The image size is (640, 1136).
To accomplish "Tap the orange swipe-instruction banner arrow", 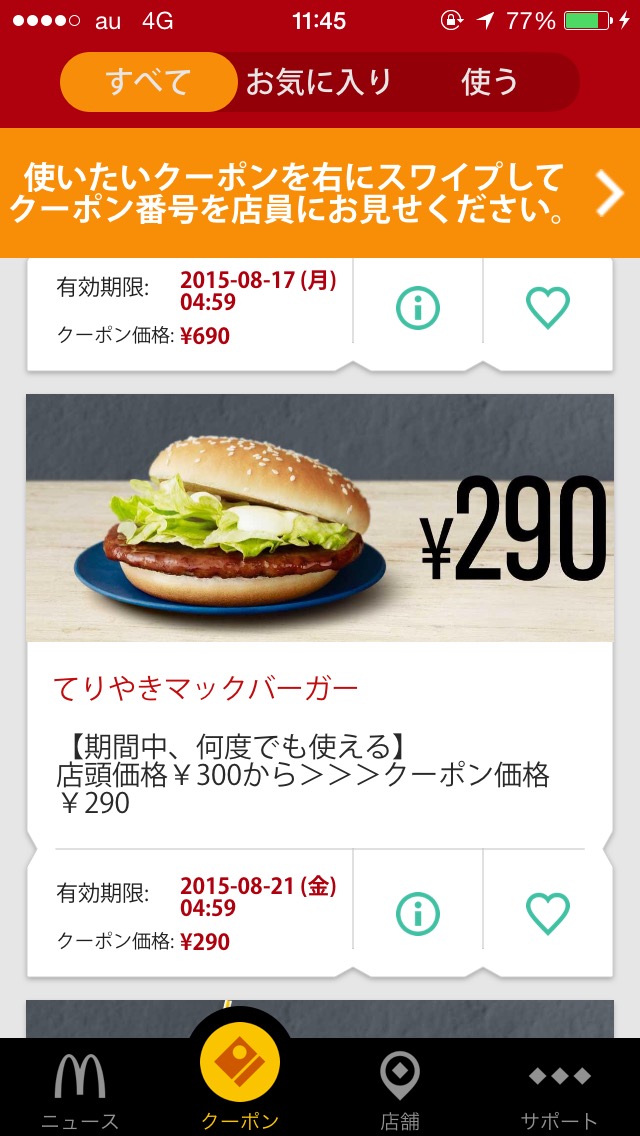I will 609,193.
